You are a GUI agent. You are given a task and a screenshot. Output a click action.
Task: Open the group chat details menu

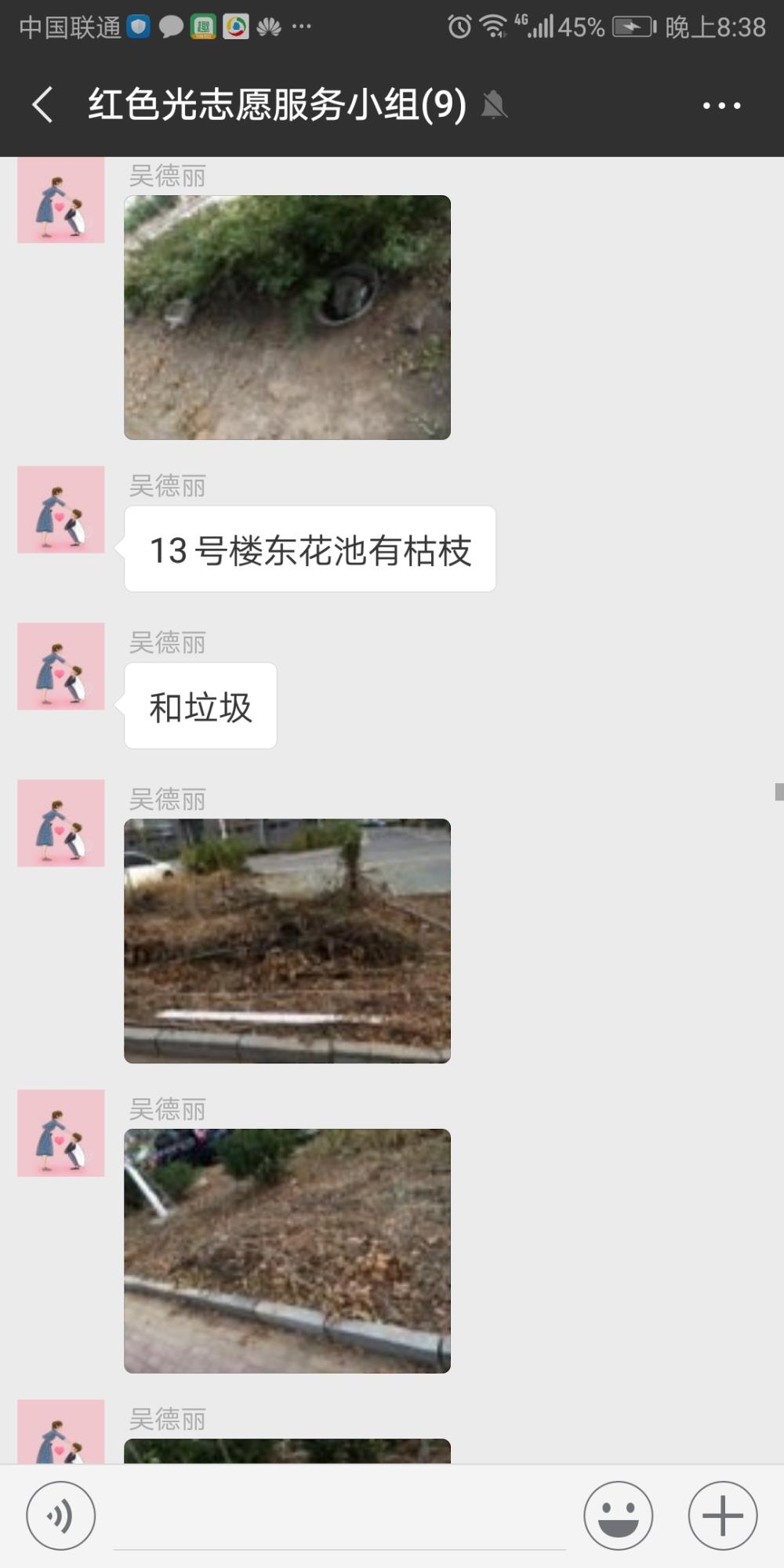tap(721, 105)
